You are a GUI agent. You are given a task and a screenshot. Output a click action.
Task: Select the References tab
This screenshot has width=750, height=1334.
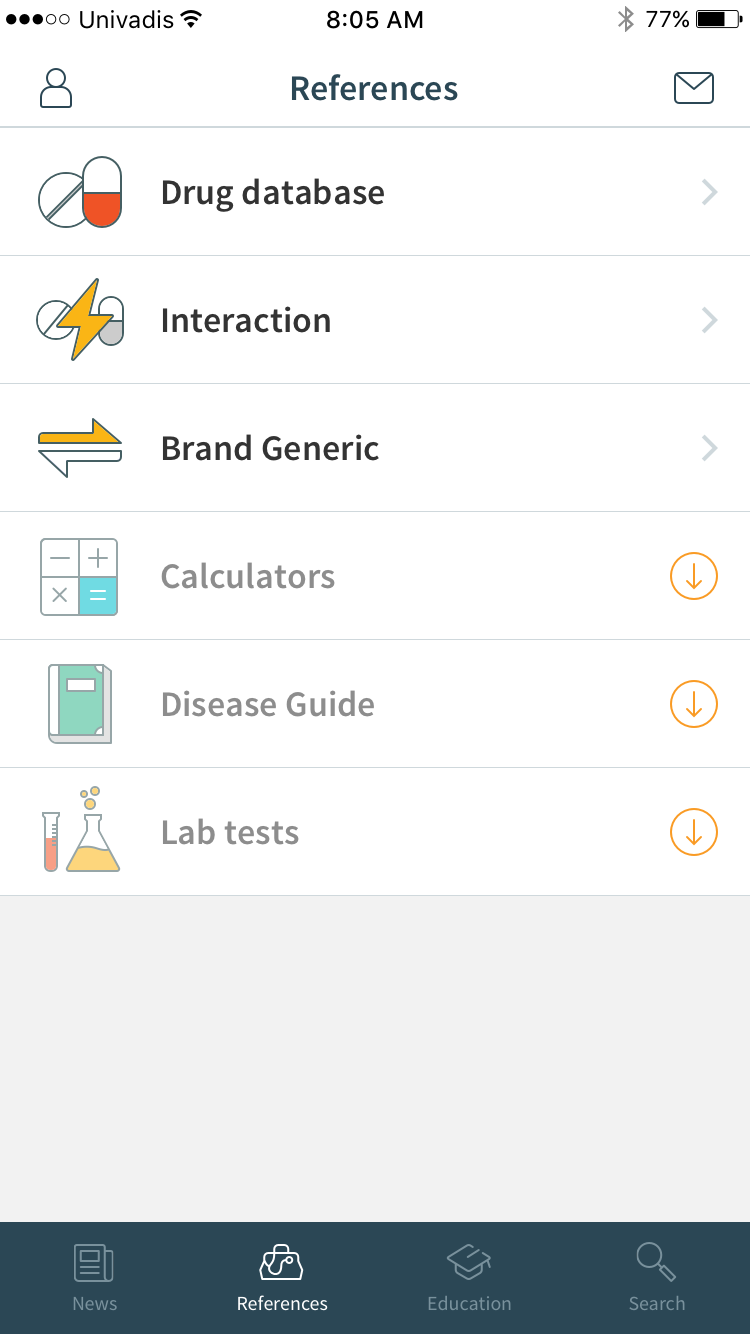[282, 1277]
